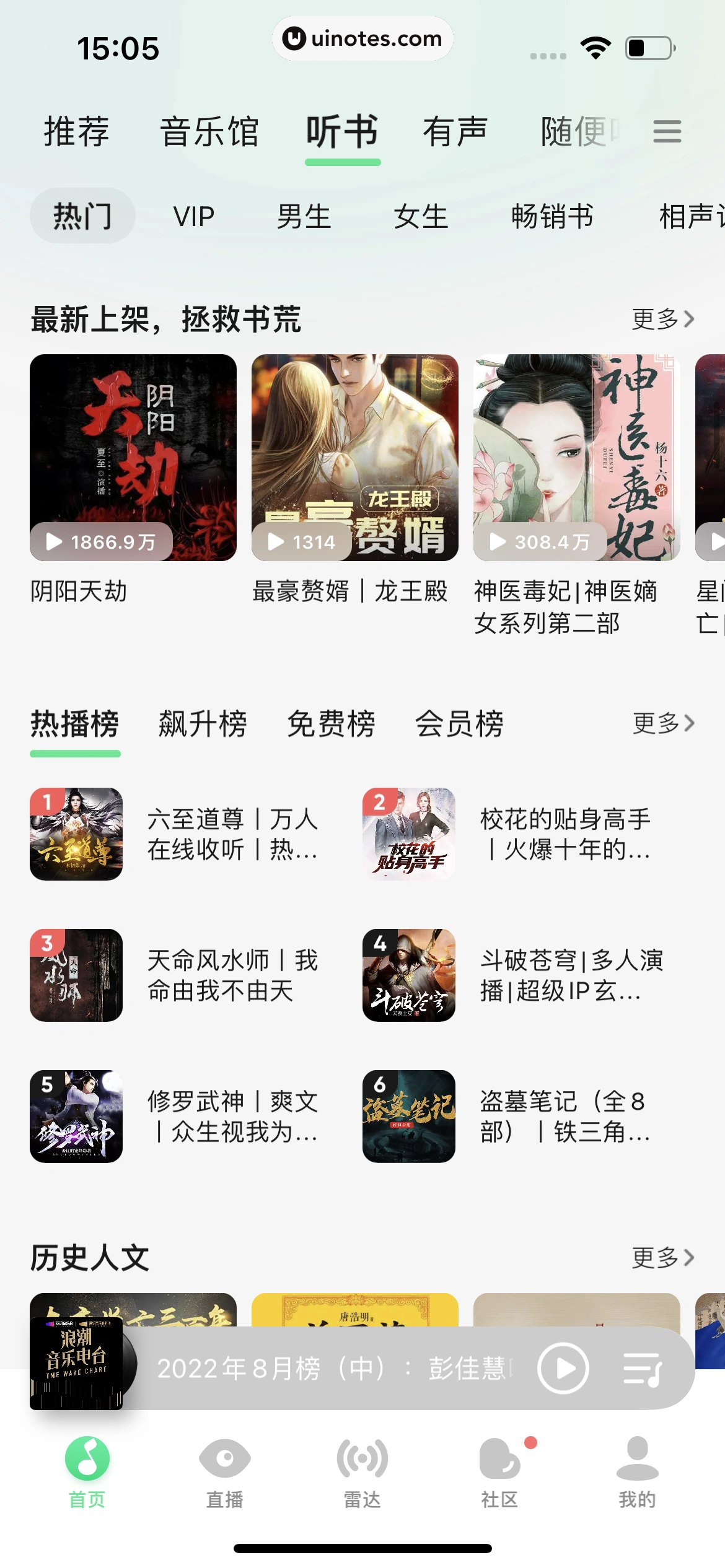
Task: Enable the VIP category filter
Action: pos(193,216)
